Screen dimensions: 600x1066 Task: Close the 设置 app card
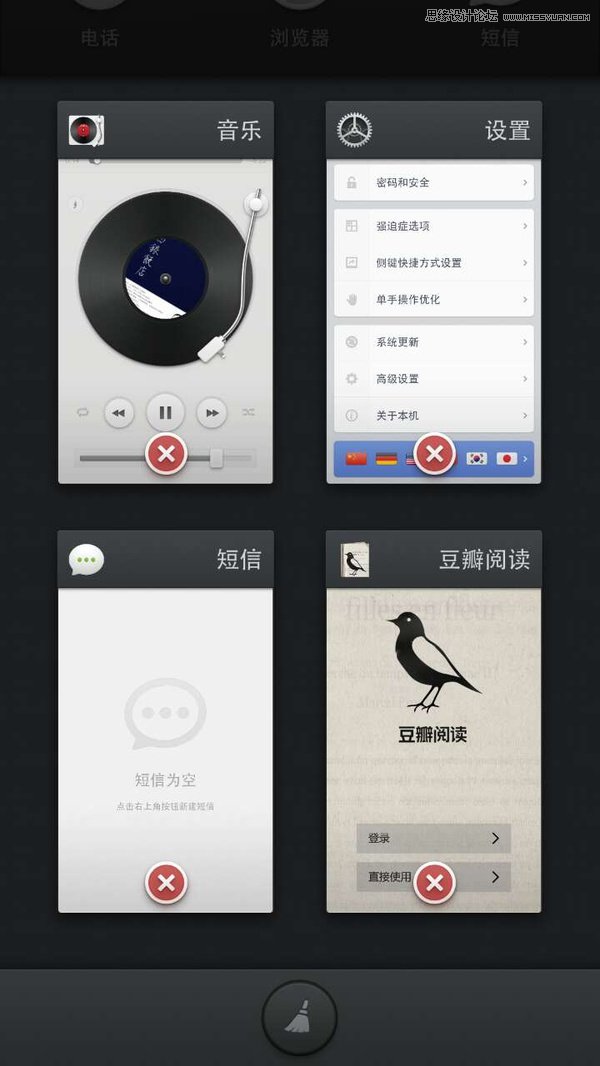point(434,455)
